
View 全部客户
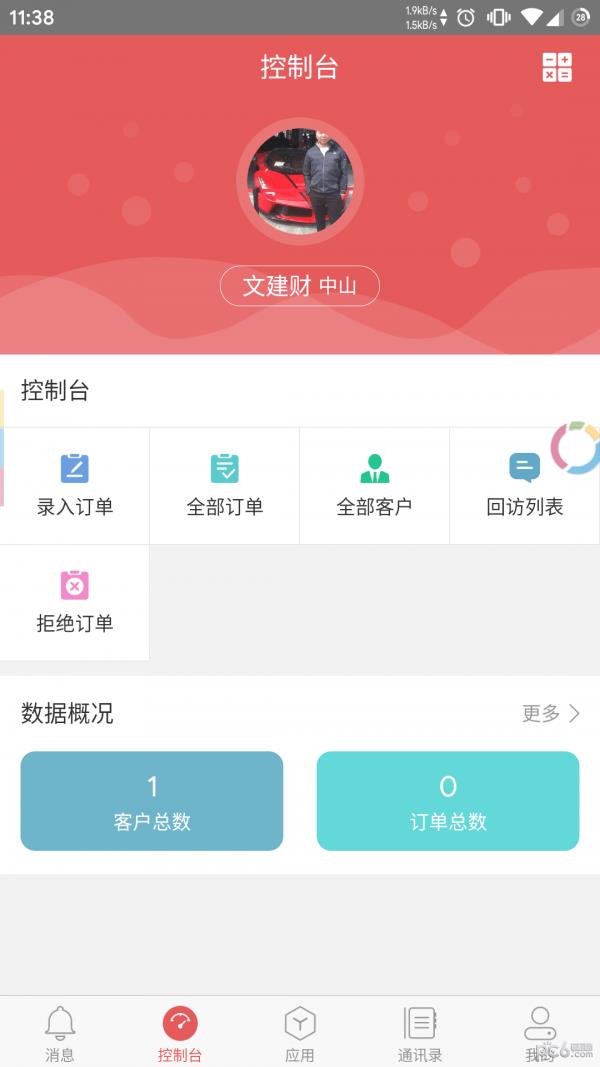pyautogui.click(x=375, y=486)
